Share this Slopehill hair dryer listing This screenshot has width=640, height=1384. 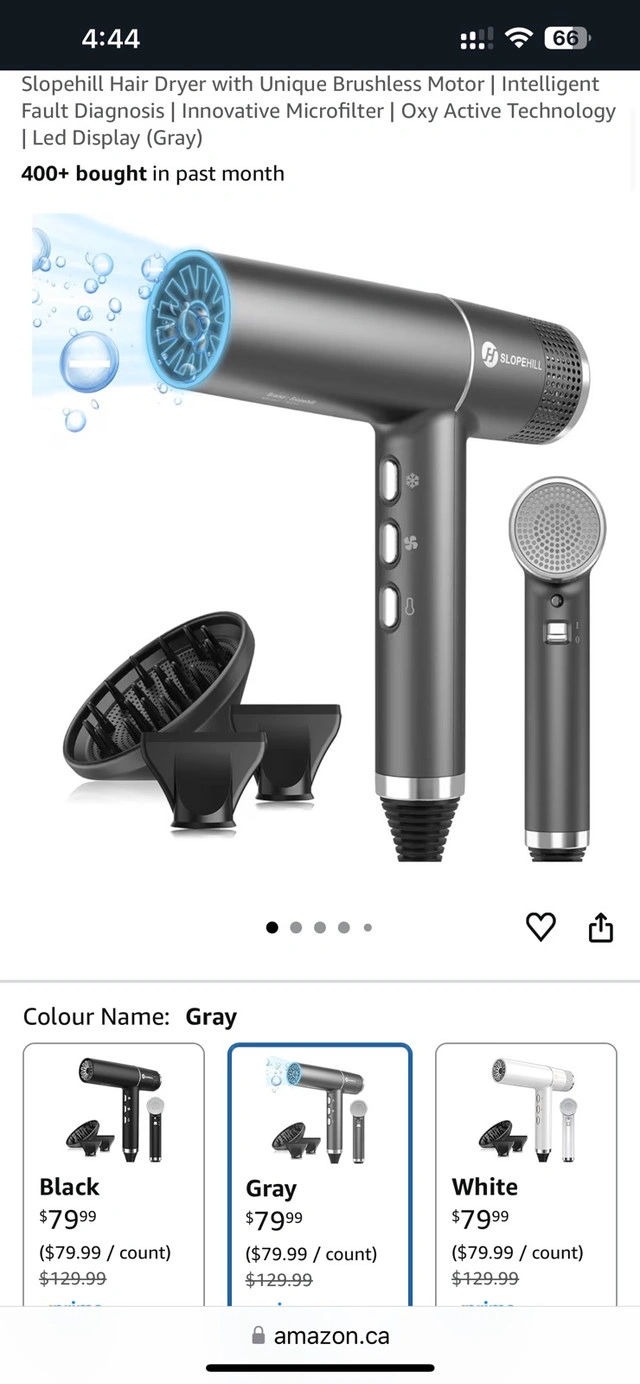click(600, 927)
